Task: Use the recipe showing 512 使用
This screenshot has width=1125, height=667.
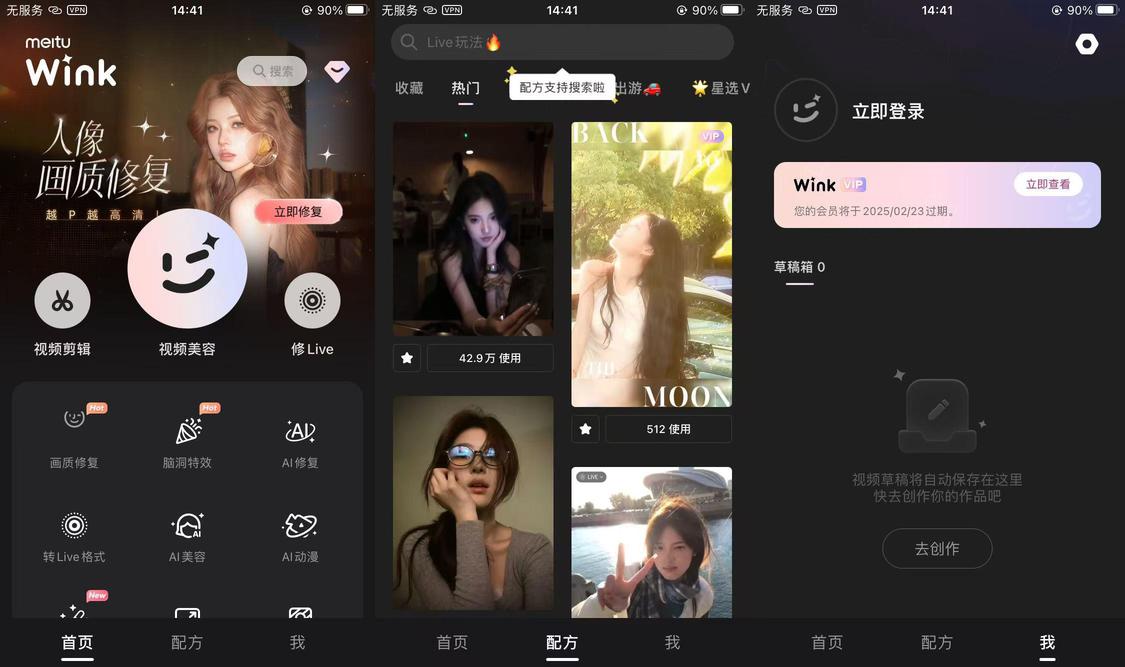Action: pos(669,429)
